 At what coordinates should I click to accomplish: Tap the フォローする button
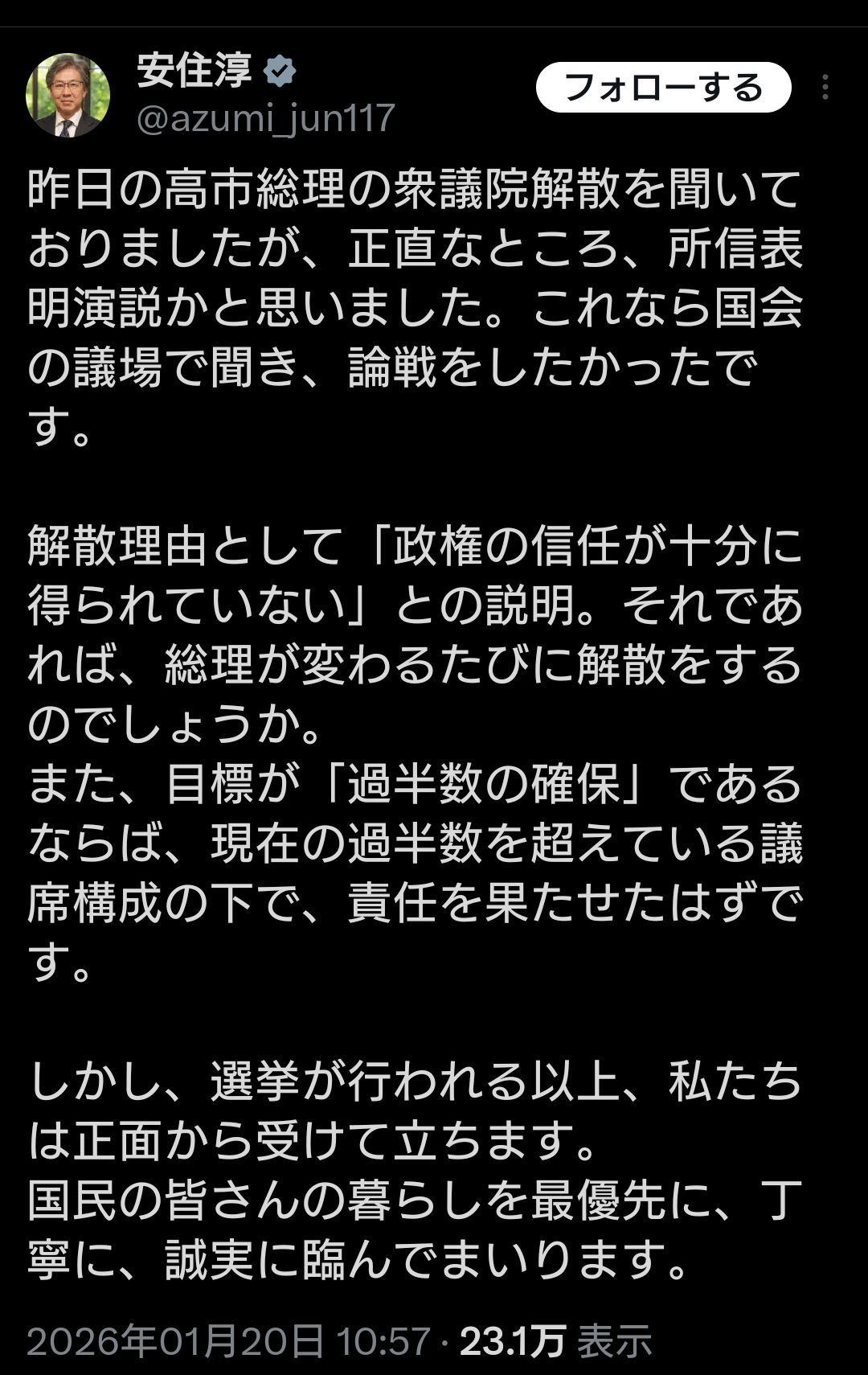663,88
